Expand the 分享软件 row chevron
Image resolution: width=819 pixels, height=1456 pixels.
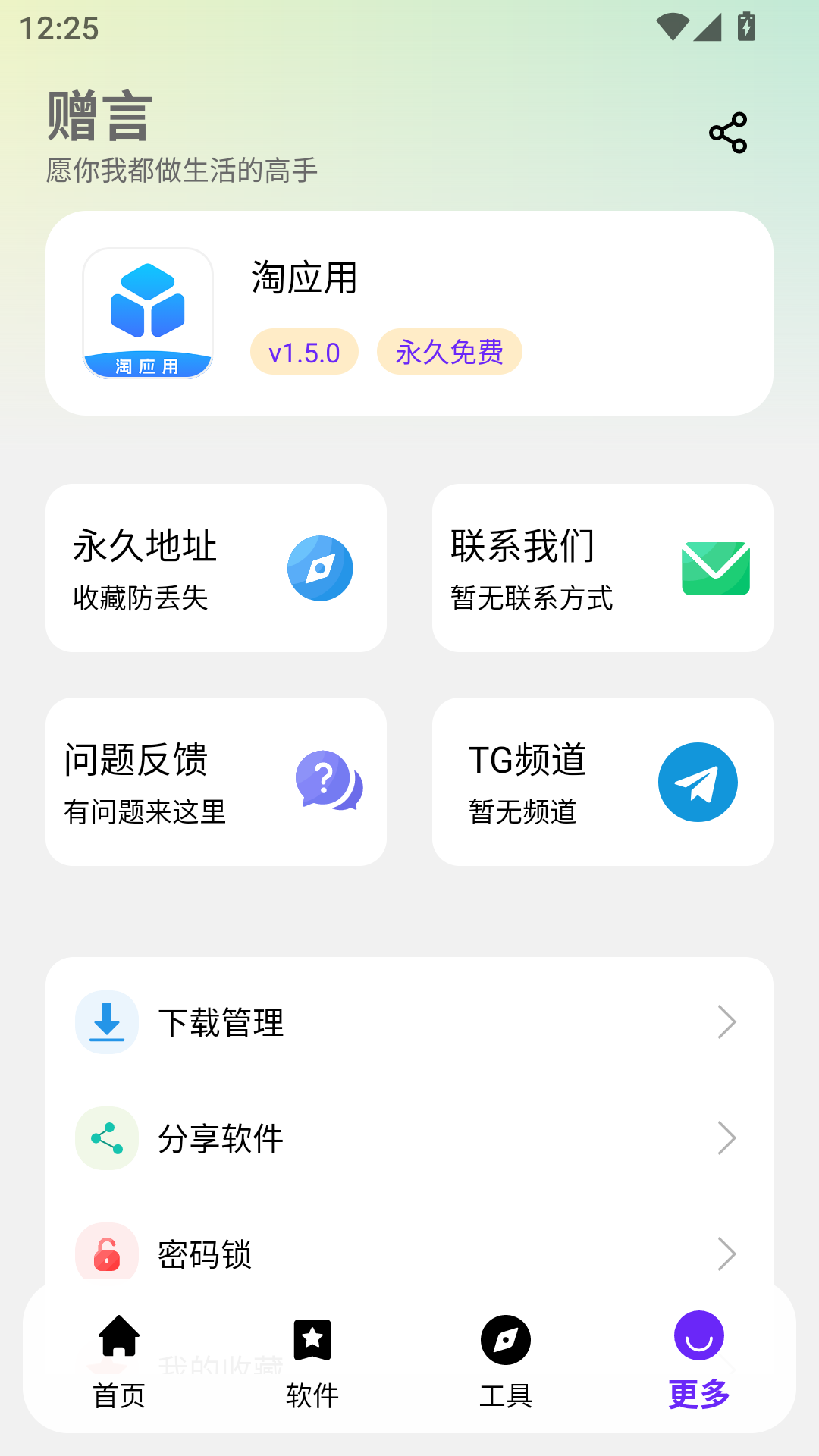(728, 1137)
